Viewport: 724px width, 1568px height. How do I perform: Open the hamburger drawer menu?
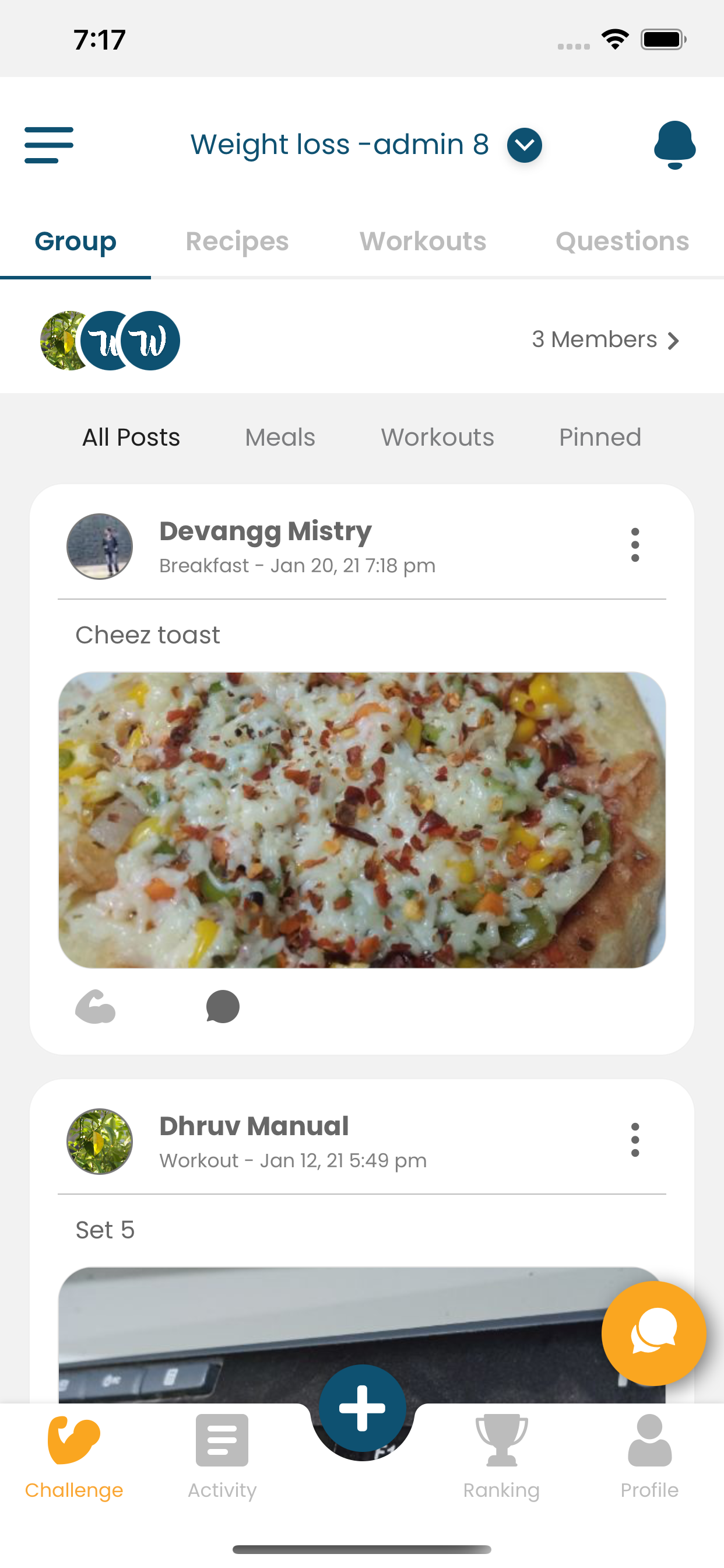48,145
